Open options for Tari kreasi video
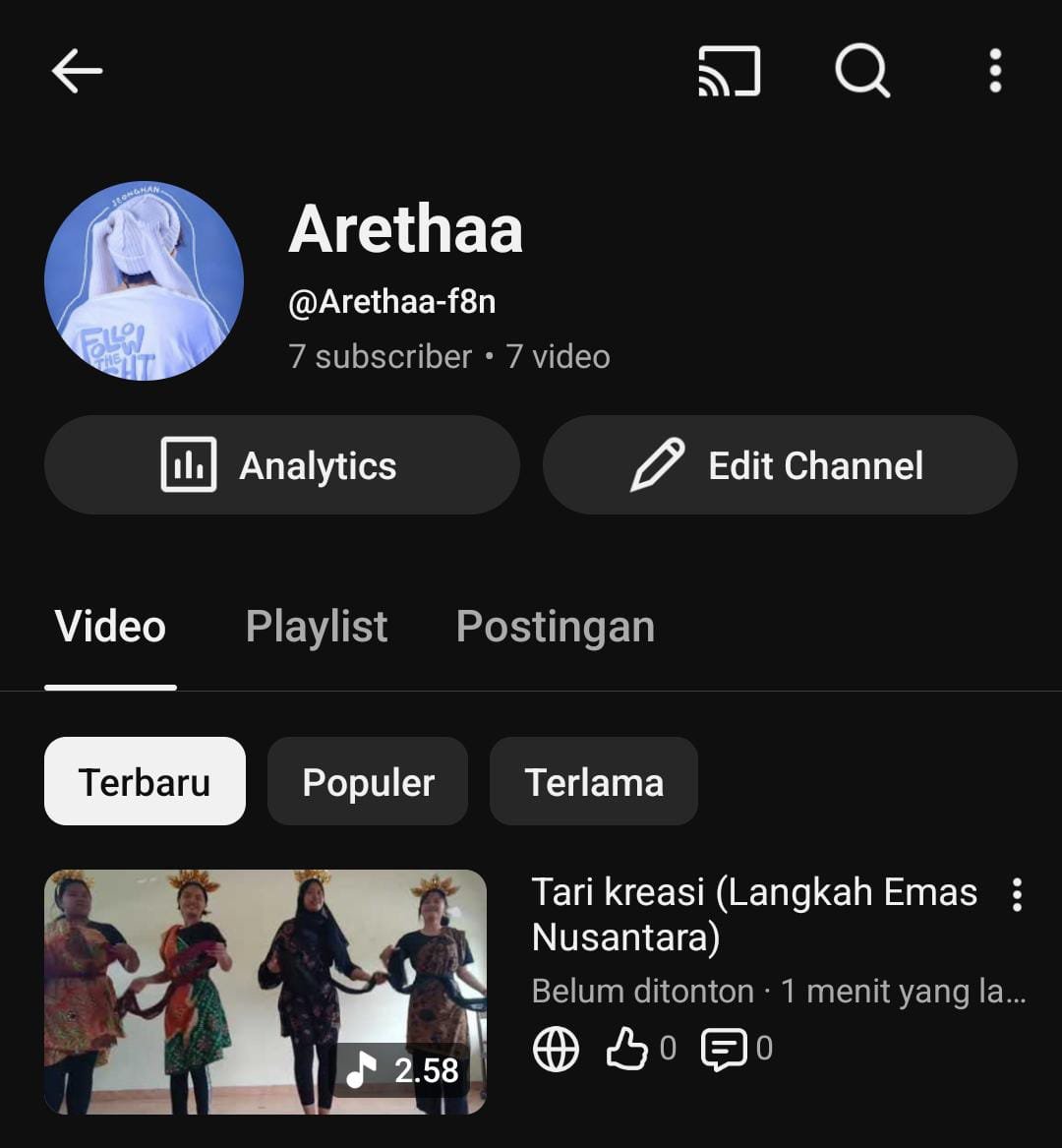The width and height of the screenshot is (1062, 1148). tap(1017, 895)
